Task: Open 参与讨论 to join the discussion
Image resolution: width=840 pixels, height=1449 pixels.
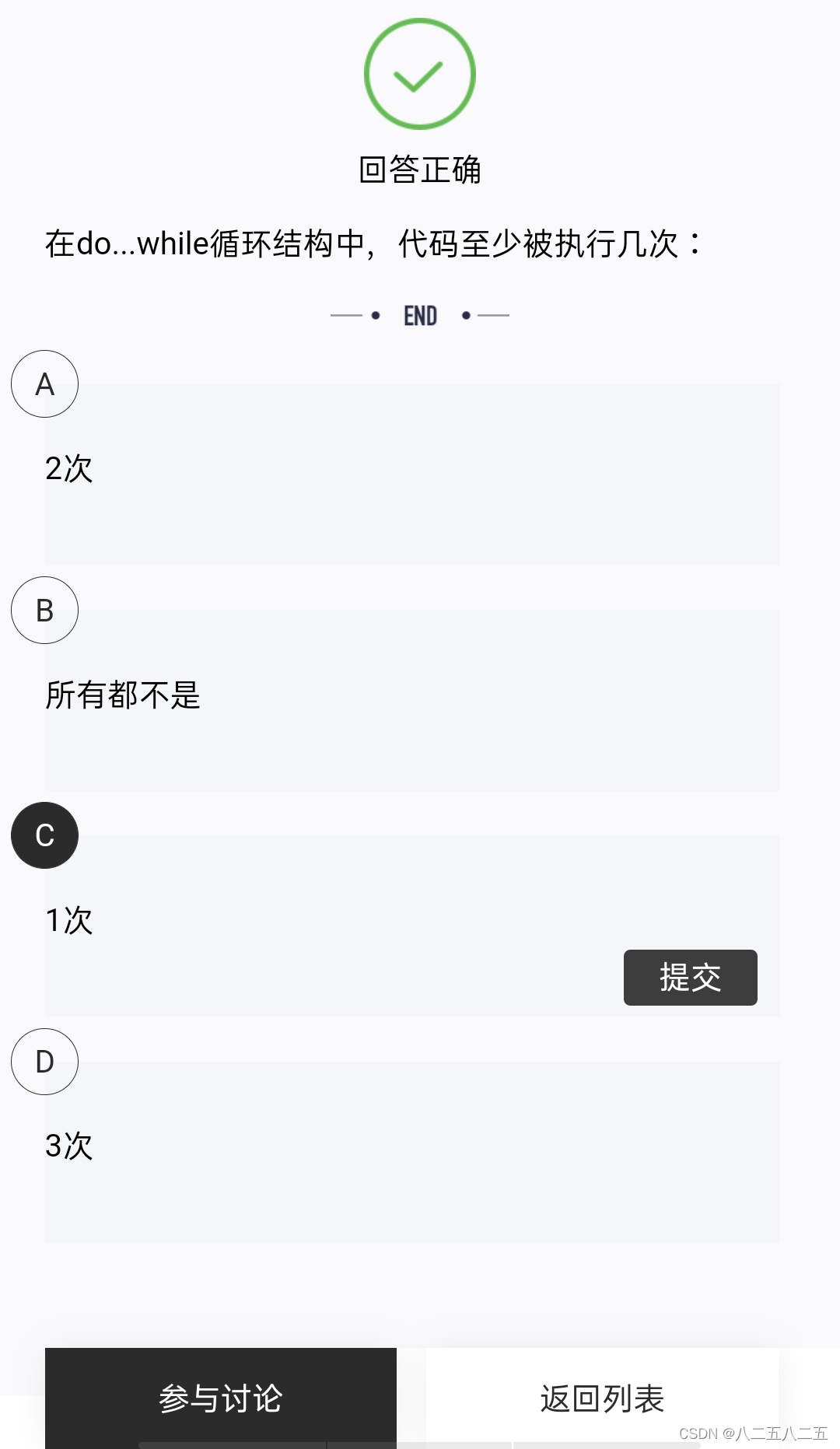Action: click(x=220, y=1398)
